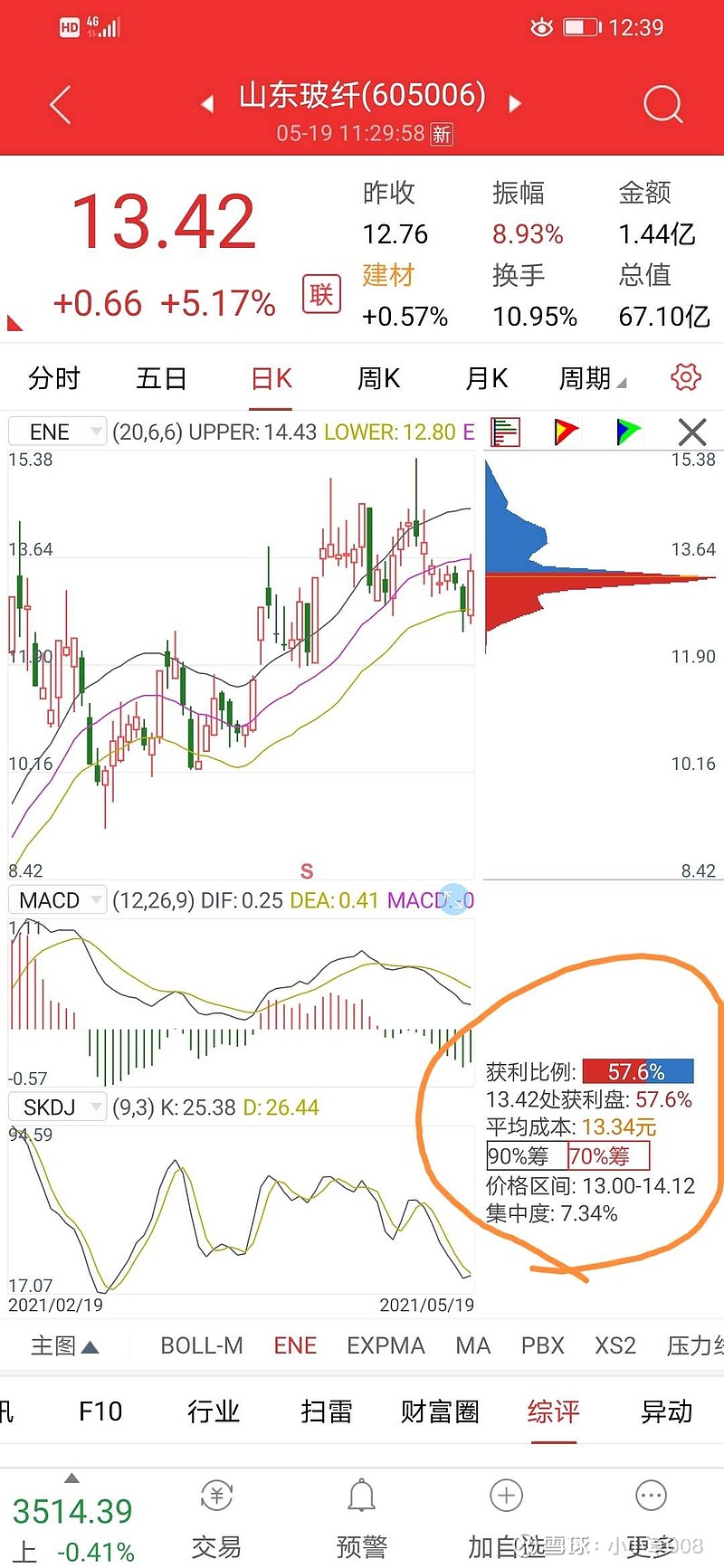Screen dimensions: 724x1568
Task: Choose the EXPMA main indicator
Action: pos(386,1345)
